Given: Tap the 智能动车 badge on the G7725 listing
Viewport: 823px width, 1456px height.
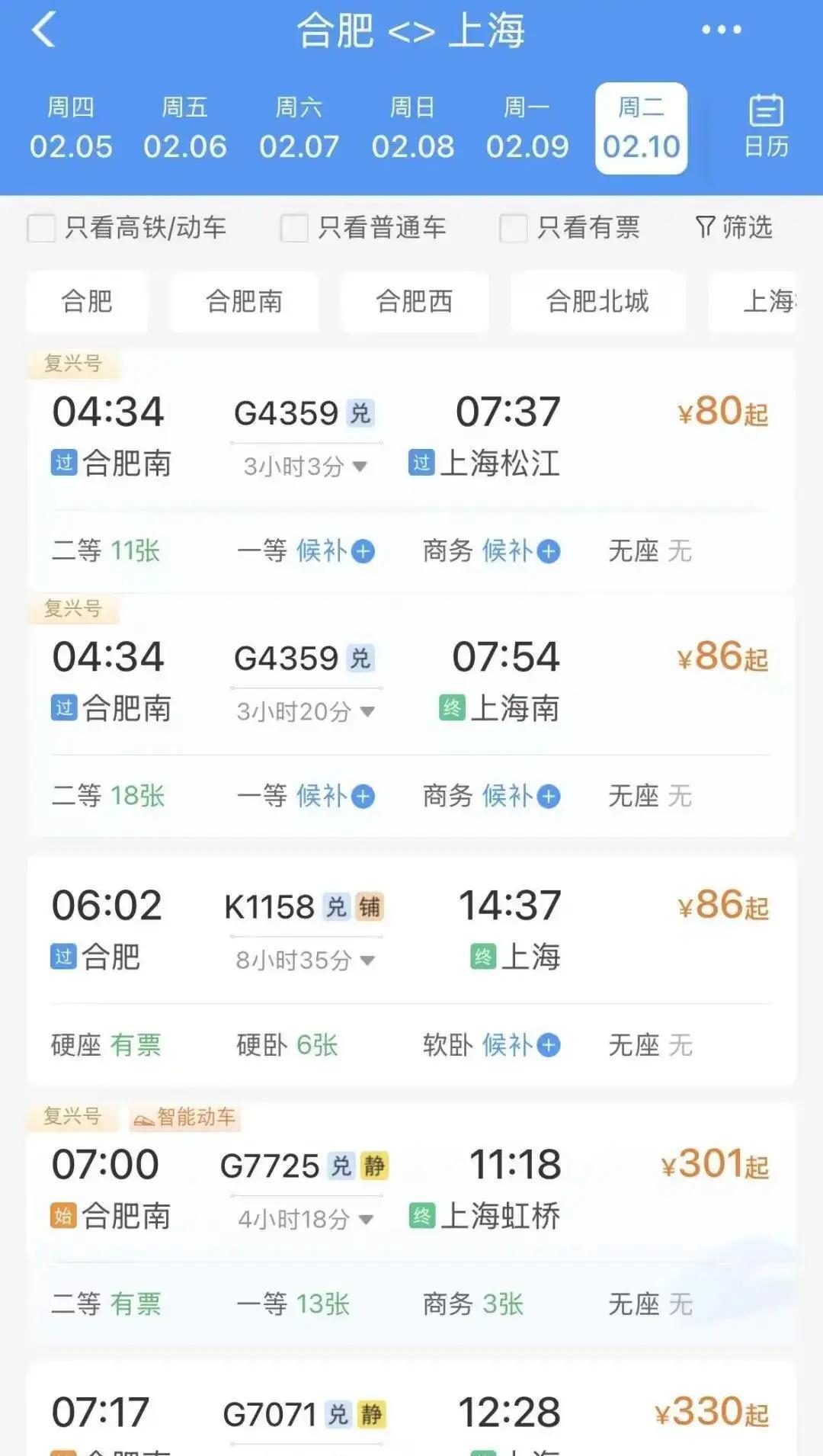Looking at the screenshot, I should click(187, 1118).
